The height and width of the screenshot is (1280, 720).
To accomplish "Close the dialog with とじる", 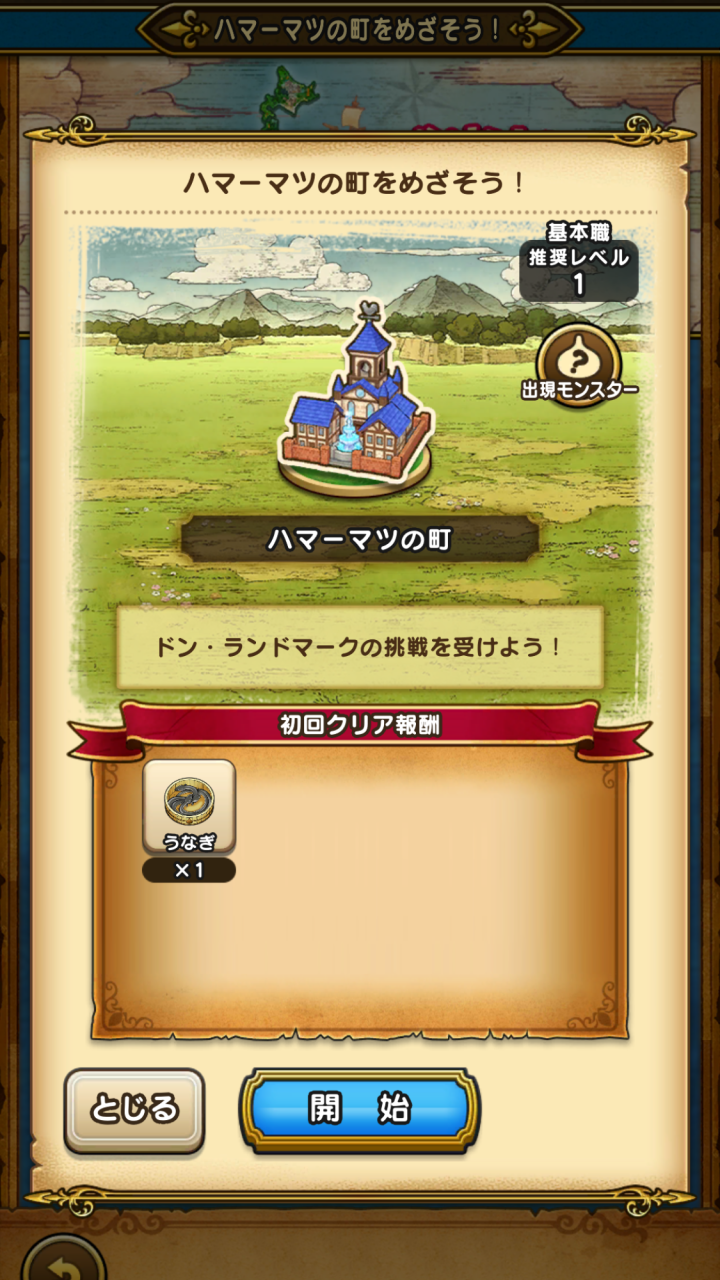I will [x=134, y=1109].
